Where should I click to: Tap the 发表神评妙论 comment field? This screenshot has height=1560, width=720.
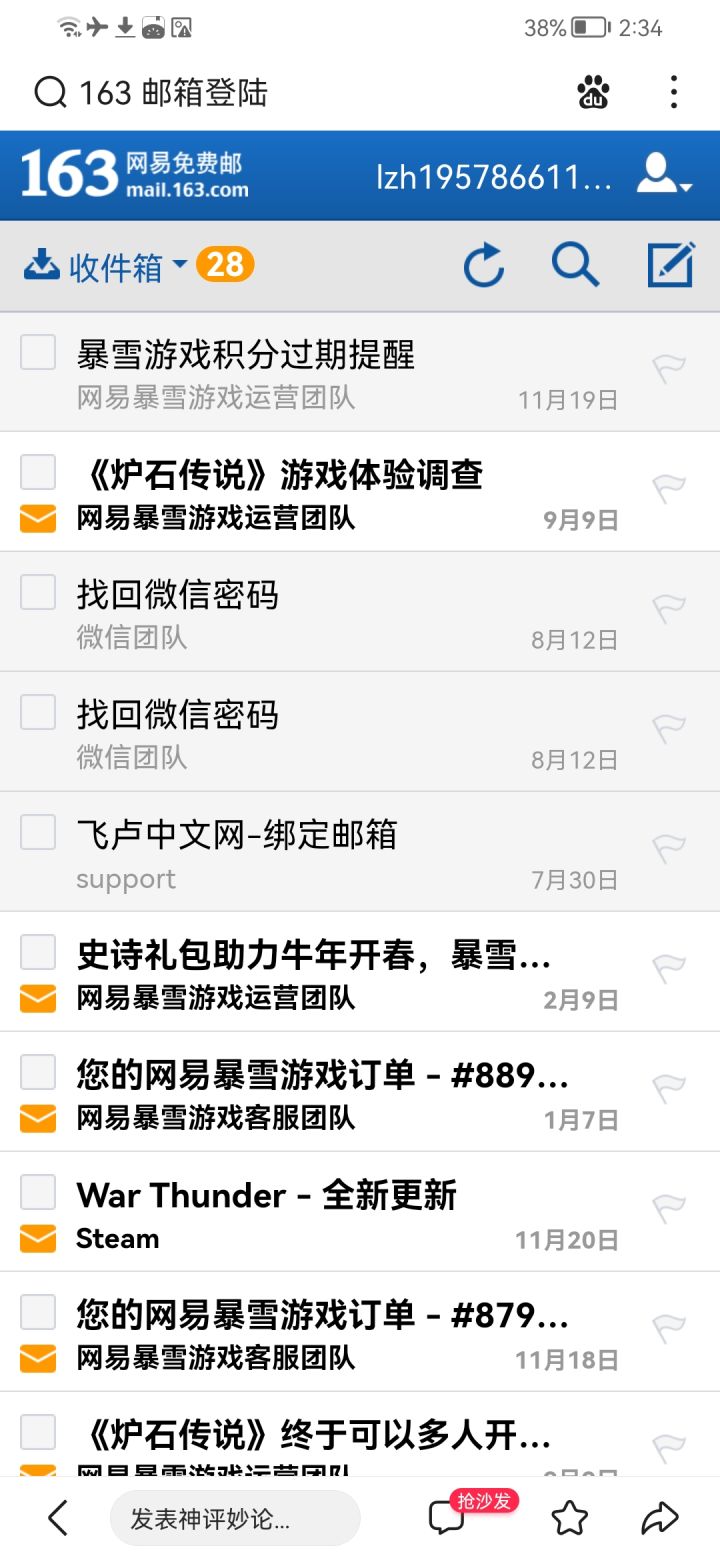click(x=234, y=1519)
